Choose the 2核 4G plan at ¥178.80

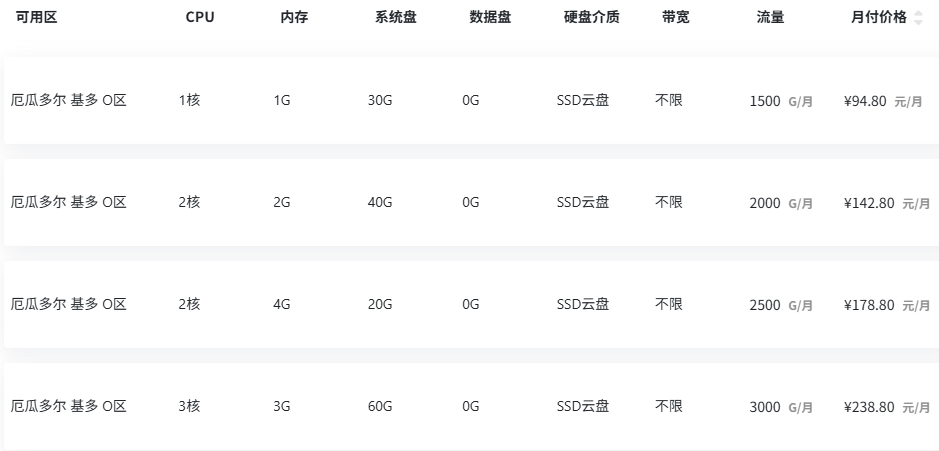[x=469, y=305]
